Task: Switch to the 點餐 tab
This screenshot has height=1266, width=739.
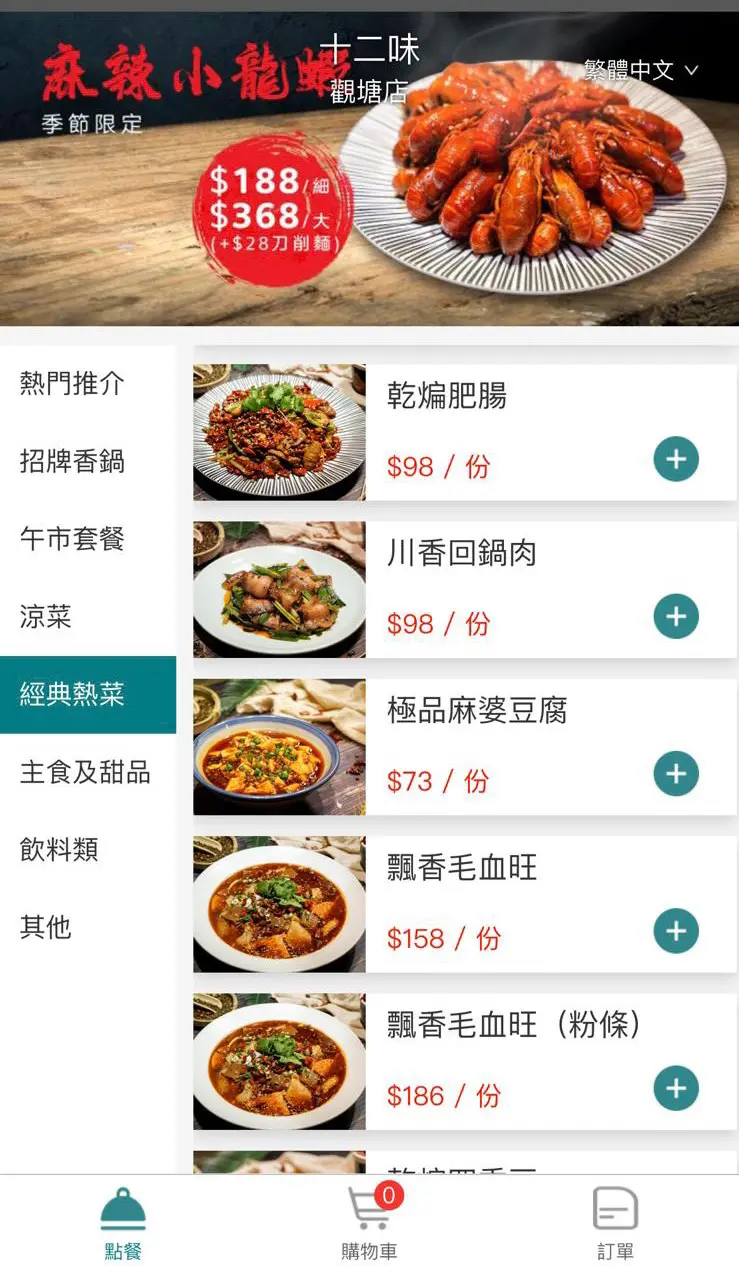Action: [x=123, y=1222]
